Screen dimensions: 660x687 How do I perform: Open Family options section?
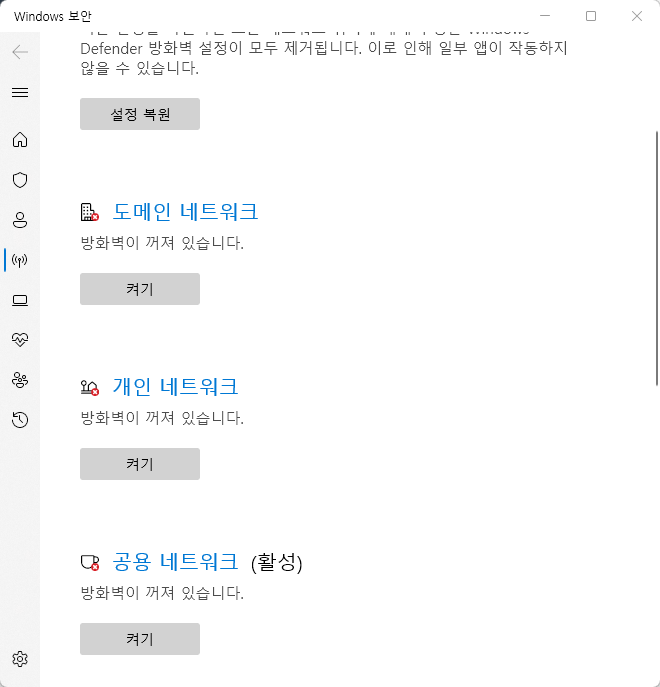(20, 380)
